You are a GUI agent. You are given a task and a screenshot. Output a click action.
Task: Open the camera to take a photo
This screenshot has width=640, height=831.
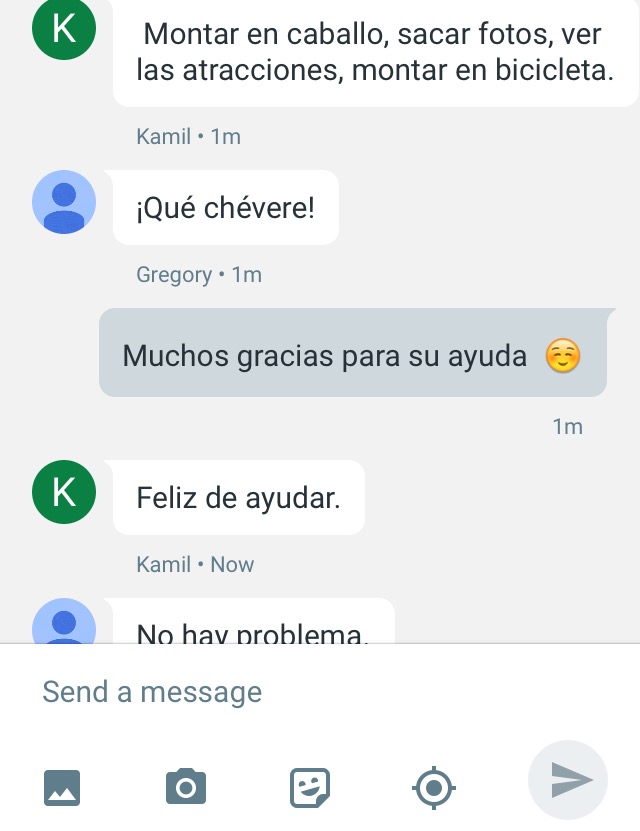[x=186, y=787]
